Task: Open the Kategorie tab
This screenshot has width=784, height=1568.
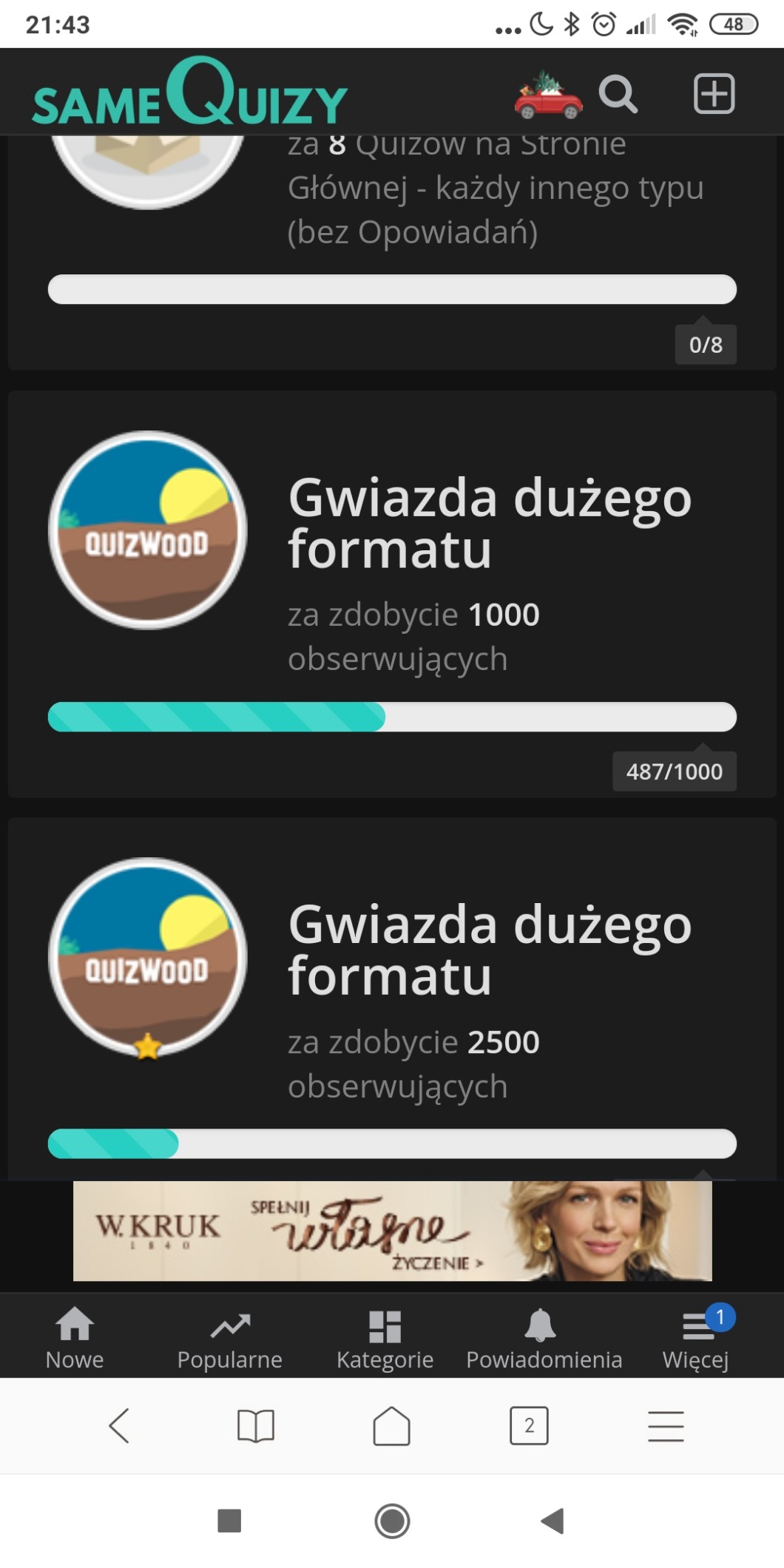Action: [385, 1337]
